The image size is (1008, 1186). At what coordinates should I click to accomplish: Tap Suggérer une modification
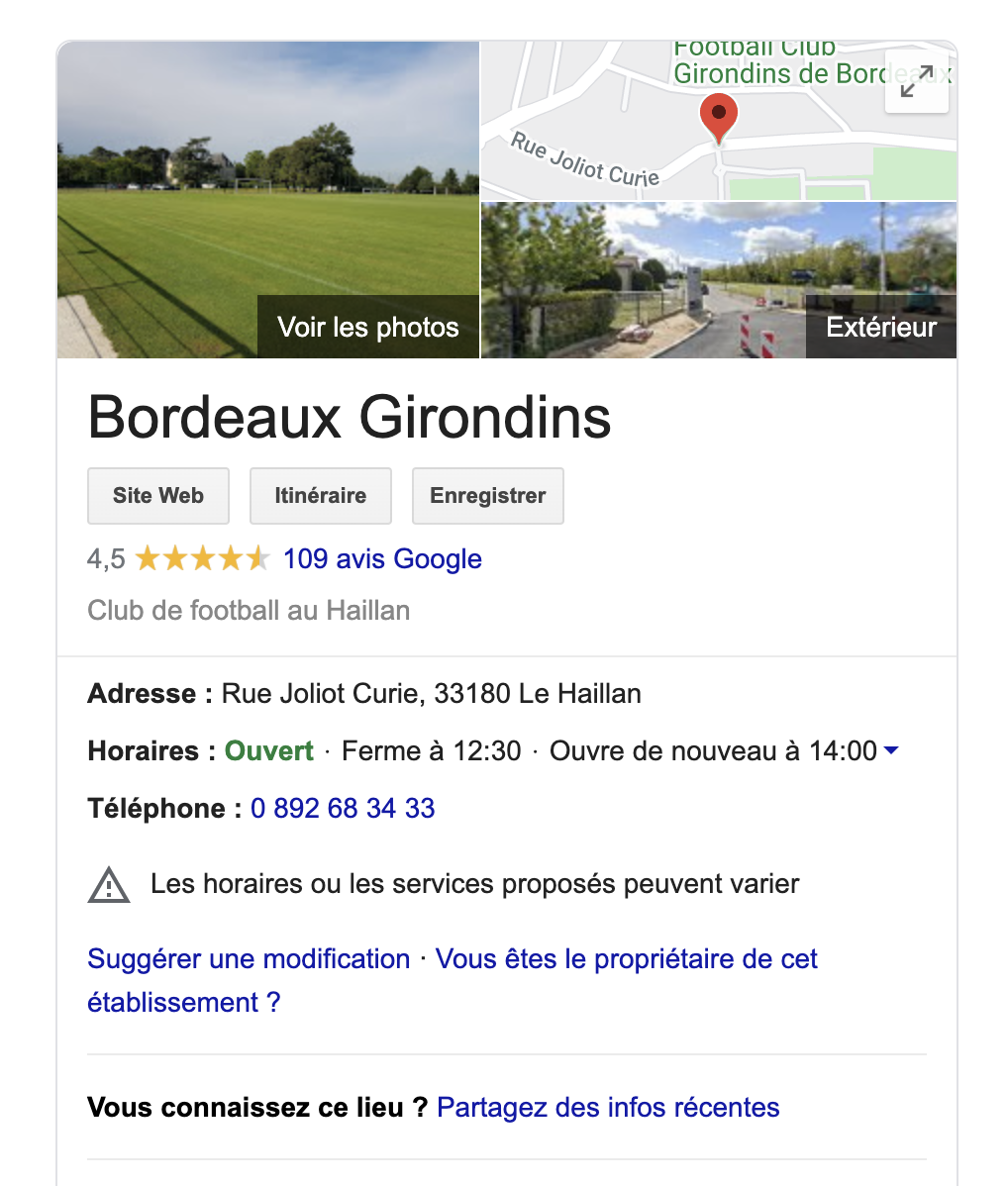click(249, 959)
